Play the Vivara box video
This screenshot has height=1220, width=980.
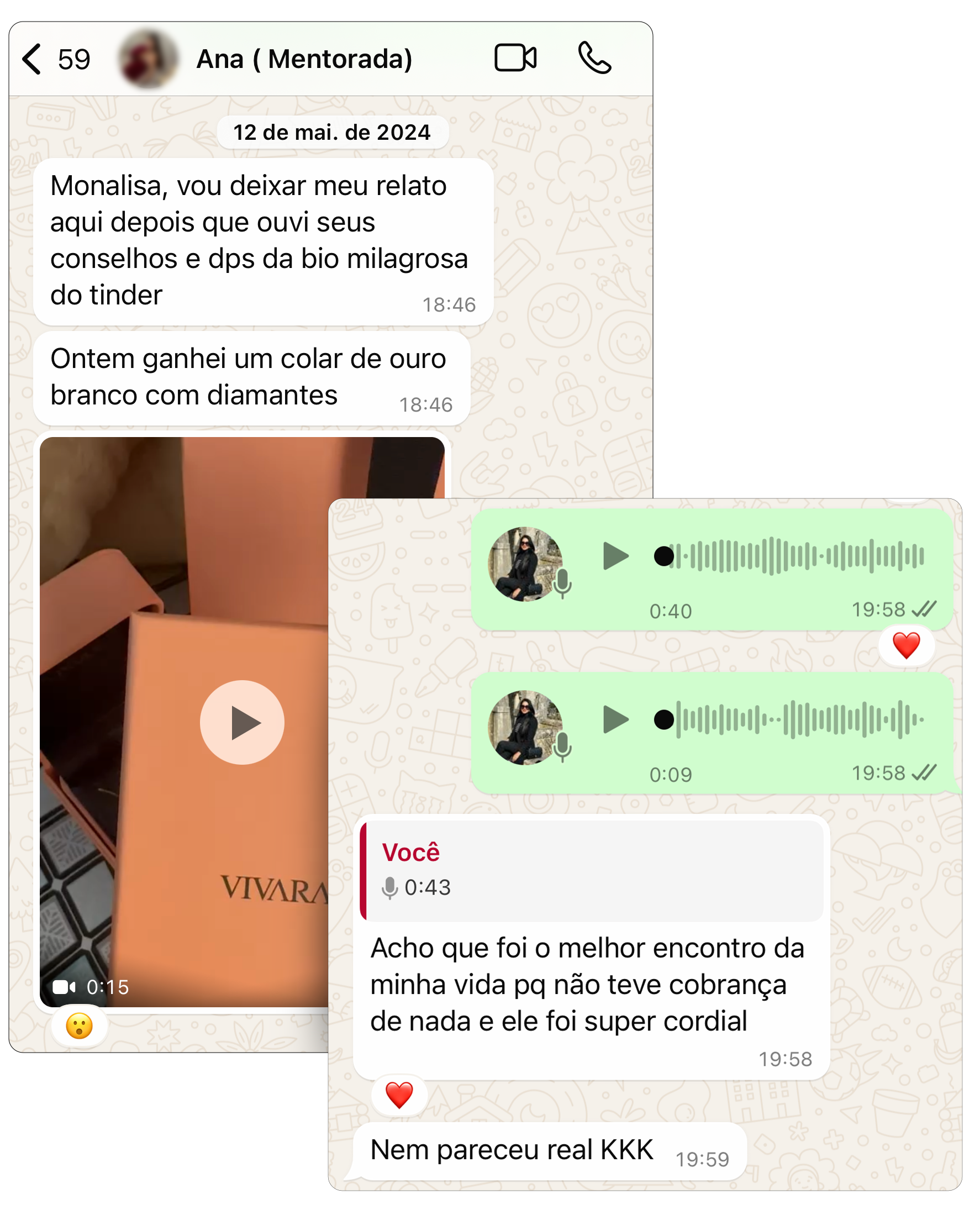[241, 723]
